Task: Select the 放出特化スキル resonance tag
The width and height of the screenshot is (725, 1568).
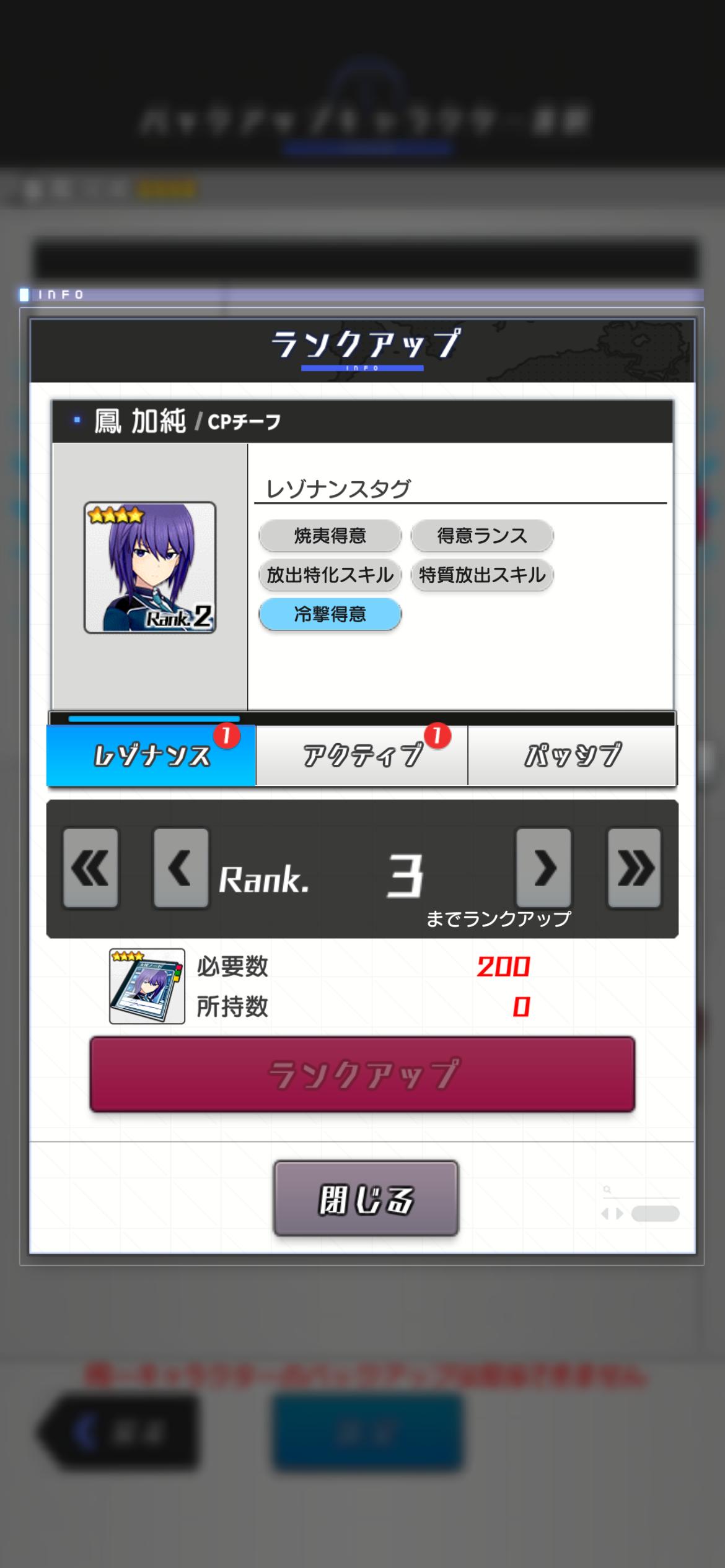Action: pos(330,575)
